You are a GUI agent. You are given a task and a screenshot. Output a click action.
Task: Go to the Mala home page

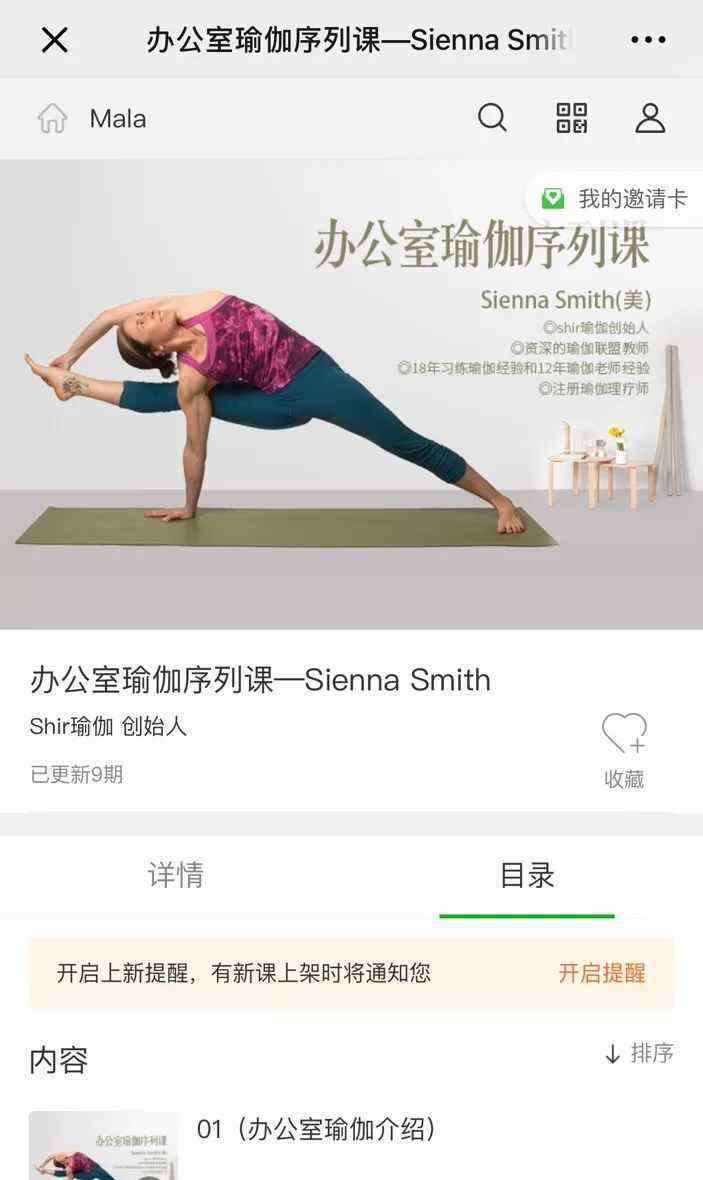[x=92, y=119]
